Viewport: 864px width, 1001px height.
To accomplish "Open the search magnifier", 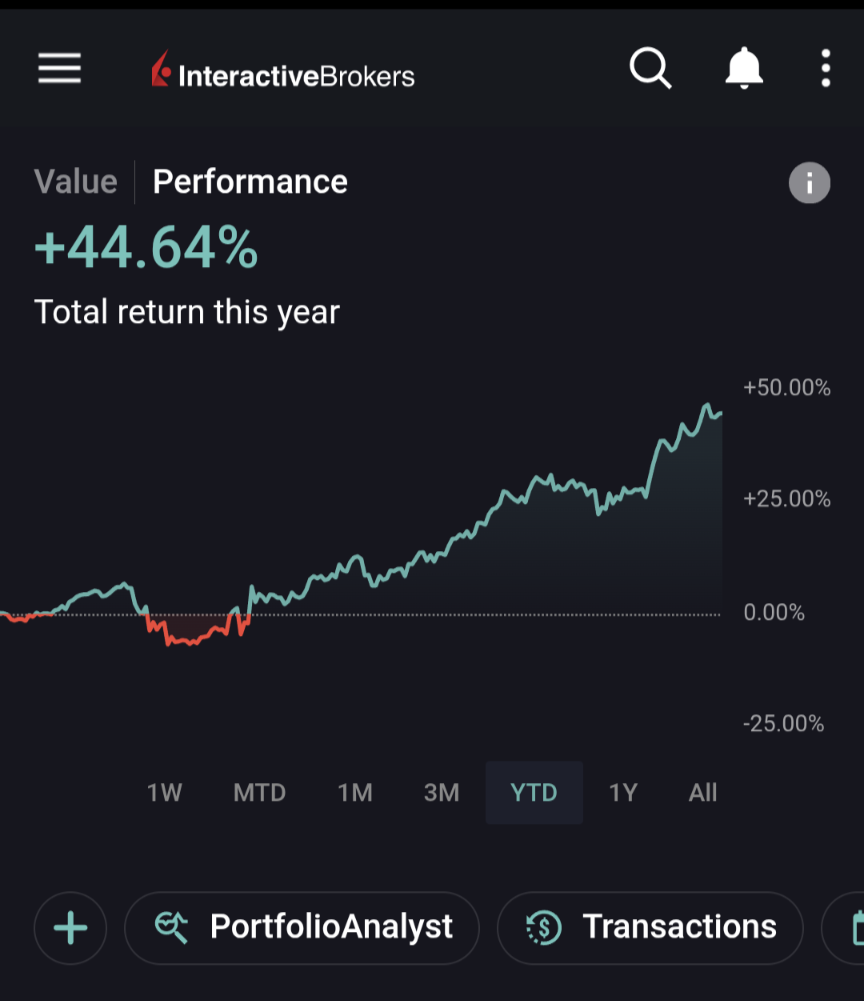I will coord(650,70).
